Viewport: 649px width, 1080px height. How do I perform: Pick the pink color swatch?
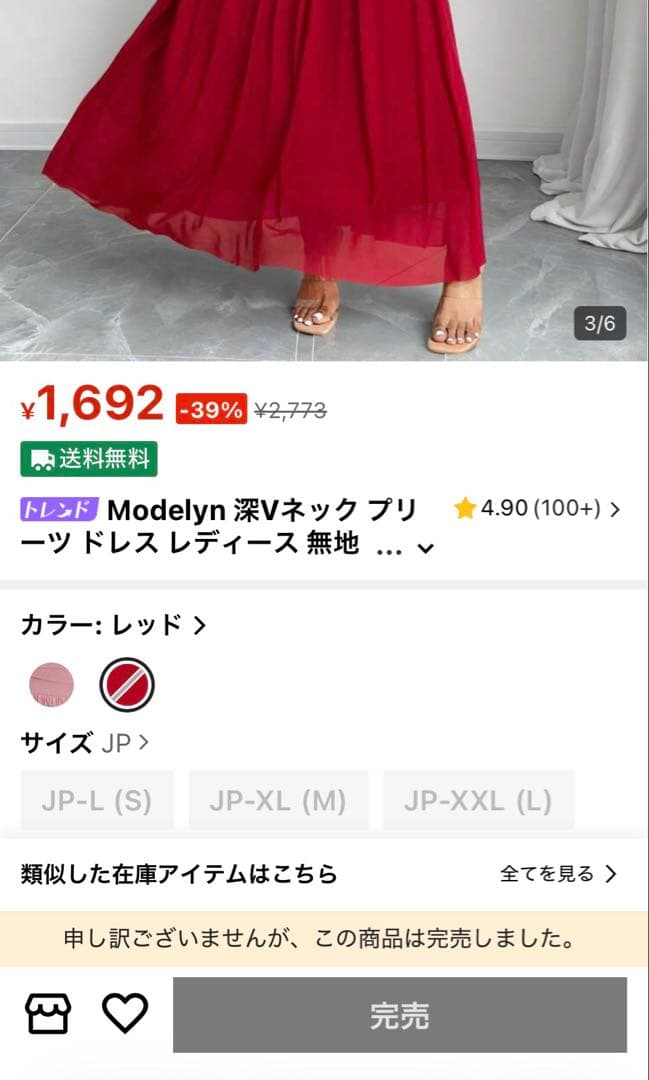click(x=52, y=685)
